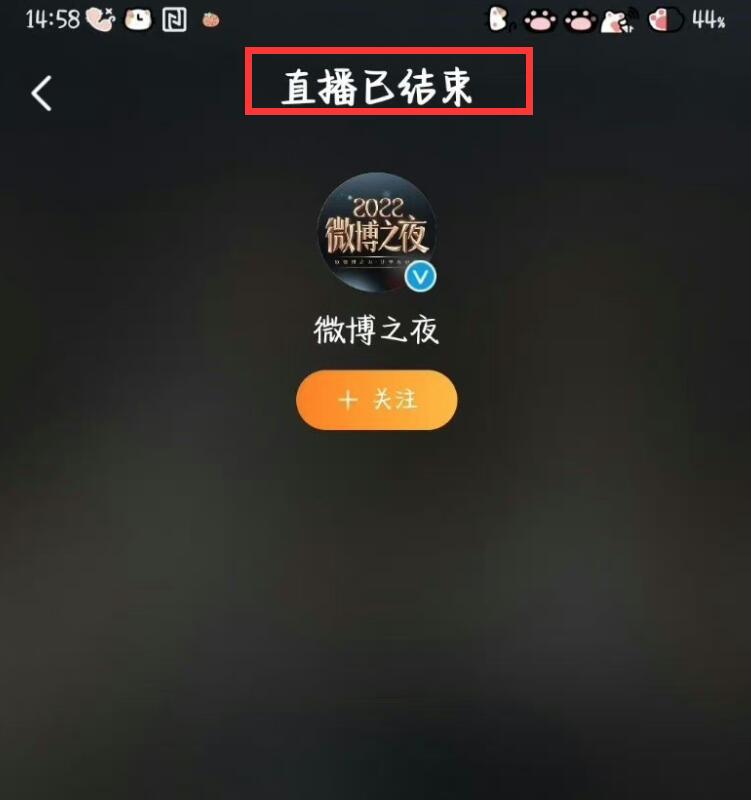This screenshot has width=751, height=800.
Task: Open the 微博之夜 username link
Action: click(x=375, y=330)
